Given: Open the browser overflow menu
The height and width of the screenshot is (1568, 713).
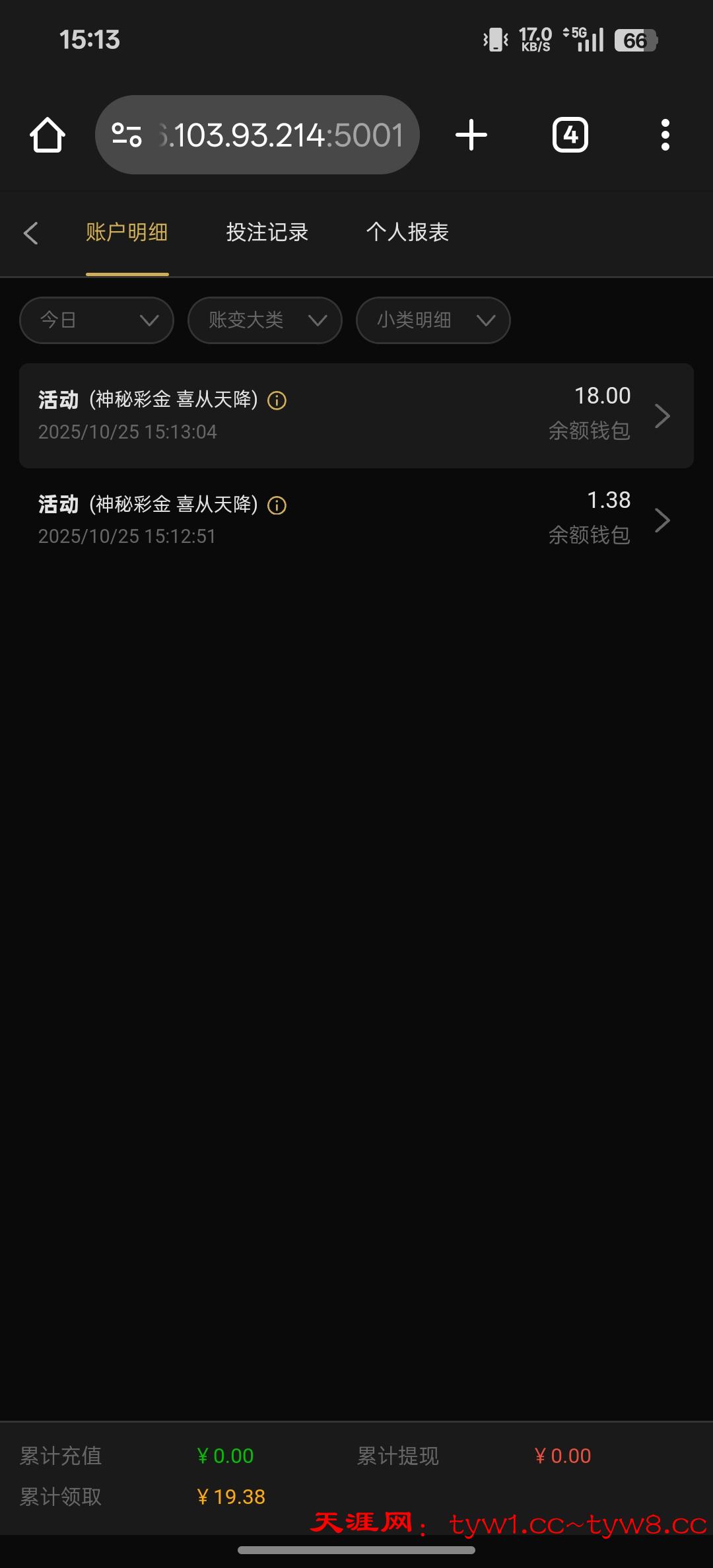Looking at the screenshot, I should point(665,135).
